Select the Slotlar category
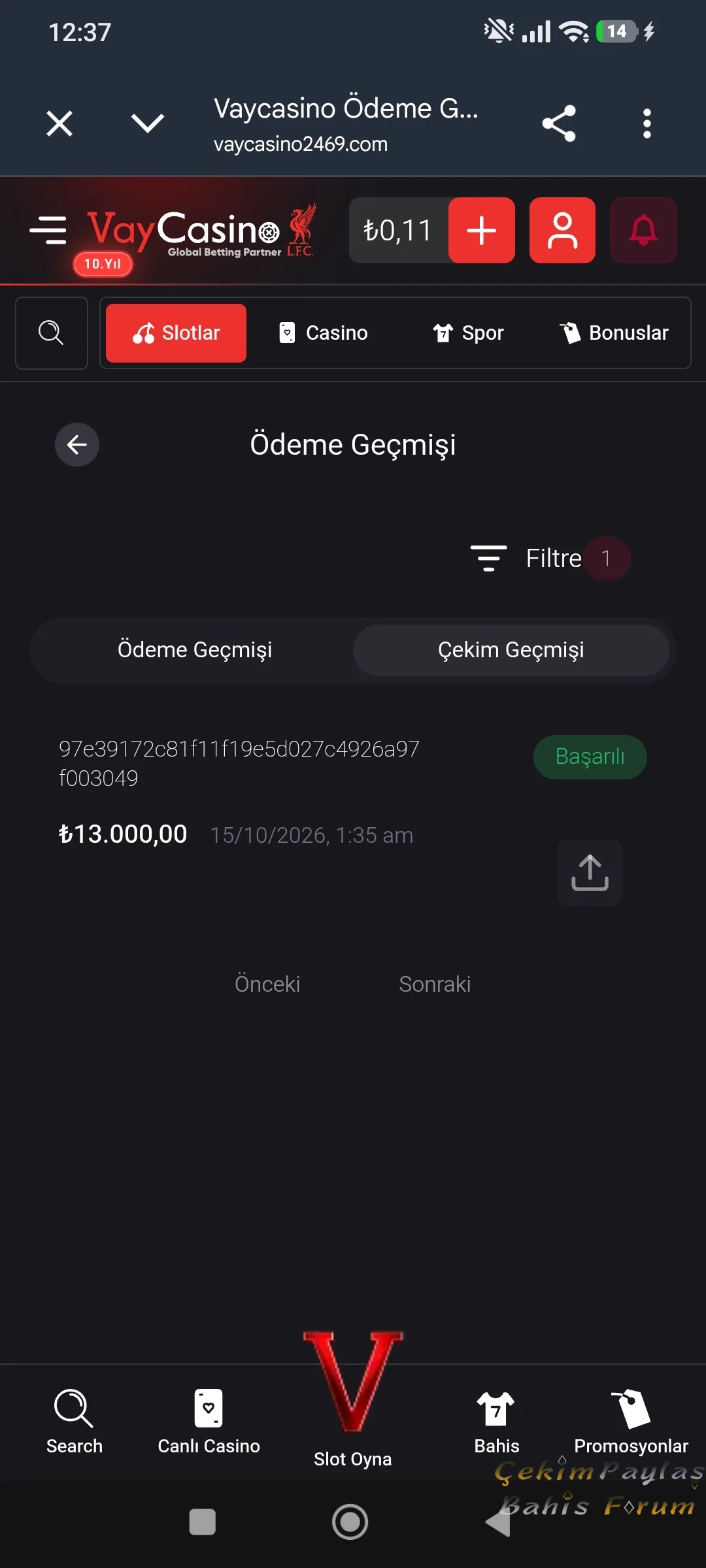The height and width of the screenshot is (1568, 706). click(x=176, y=333)
